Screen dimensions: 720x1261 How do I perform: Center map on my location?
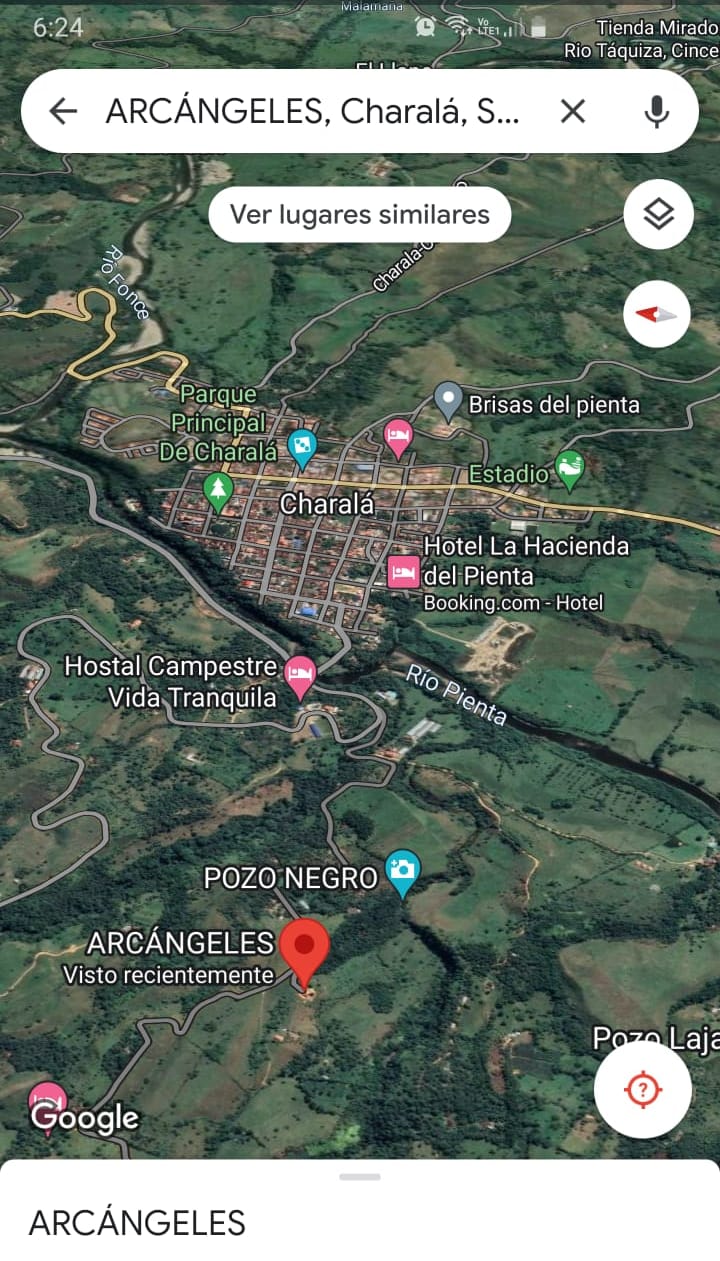pos(642,1089)
